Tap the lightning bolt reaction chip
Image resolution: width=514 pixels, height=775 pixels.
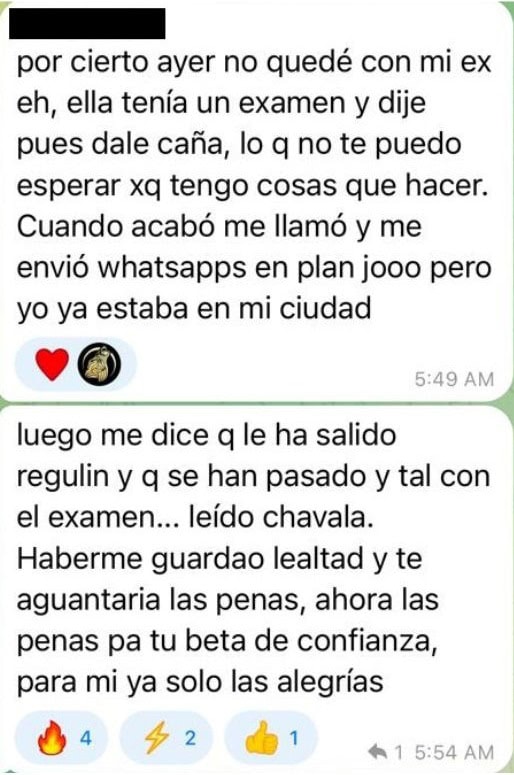[167, 739]
